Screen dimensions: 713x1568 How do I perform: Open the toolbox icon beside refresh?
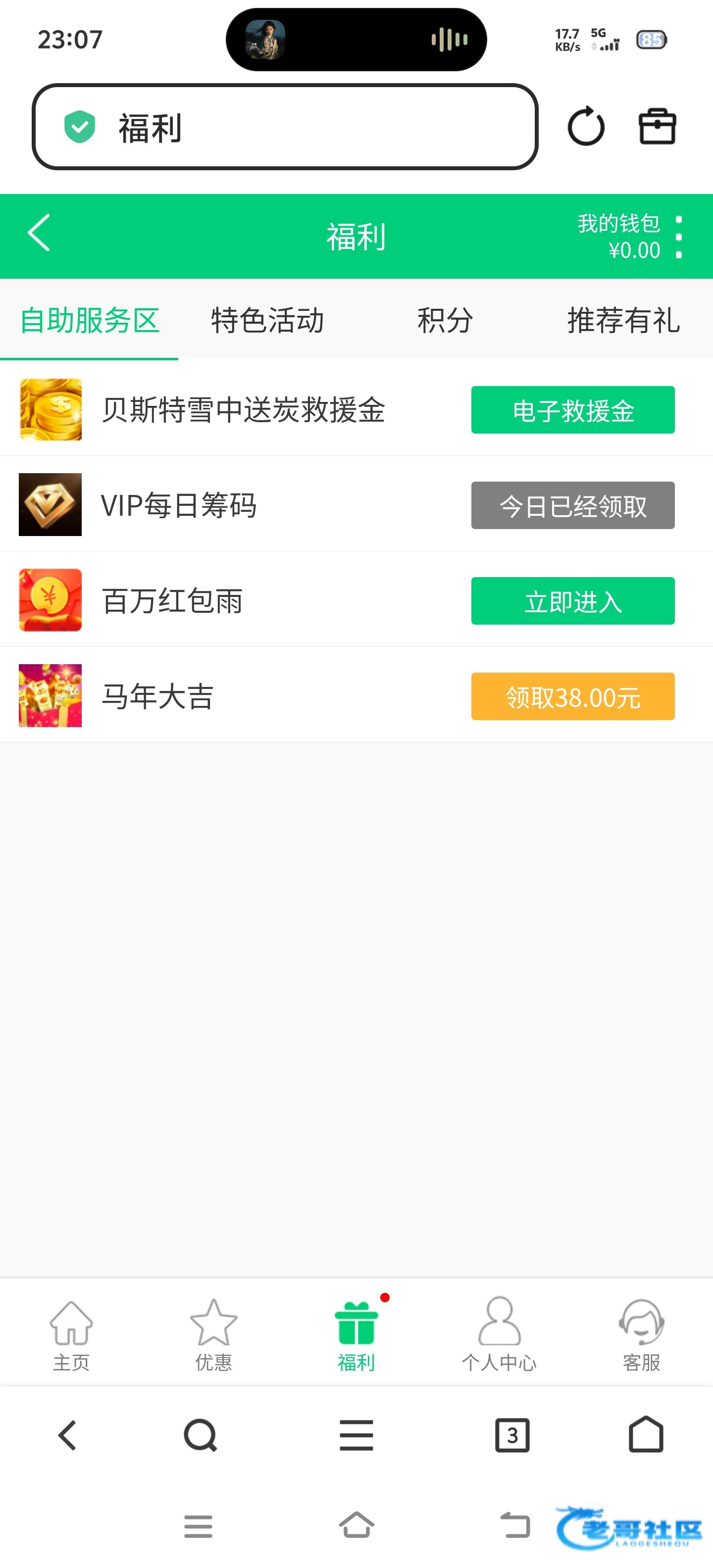point(657,127)
